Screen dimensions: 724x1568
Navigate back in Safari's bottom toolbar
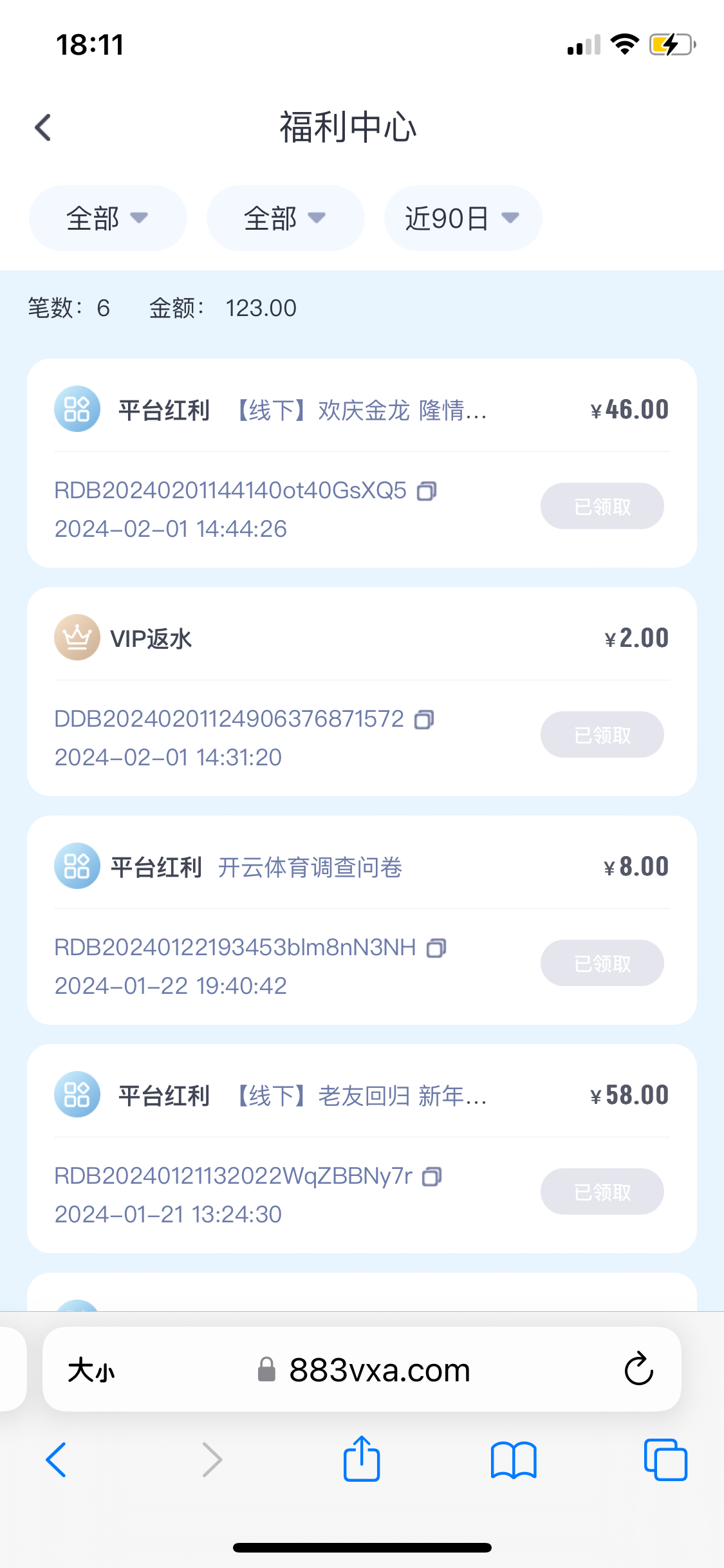click(x=57, y=1459)
